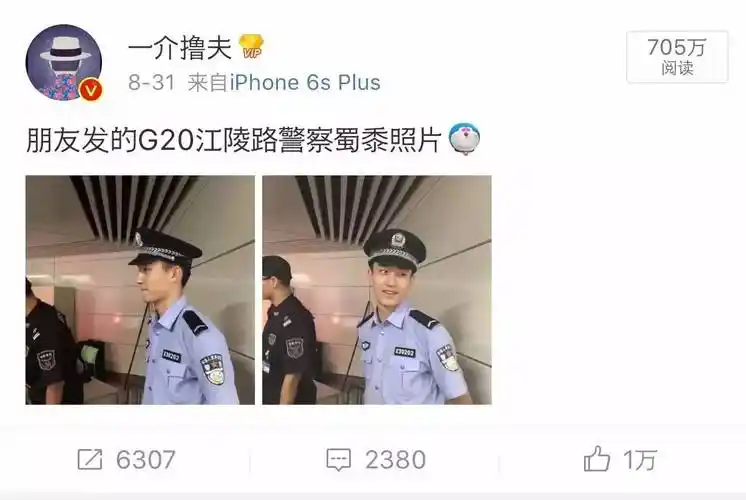Like the post with 1万 likes
Screen dimensions: 746x500
click(x=620, y=460)
